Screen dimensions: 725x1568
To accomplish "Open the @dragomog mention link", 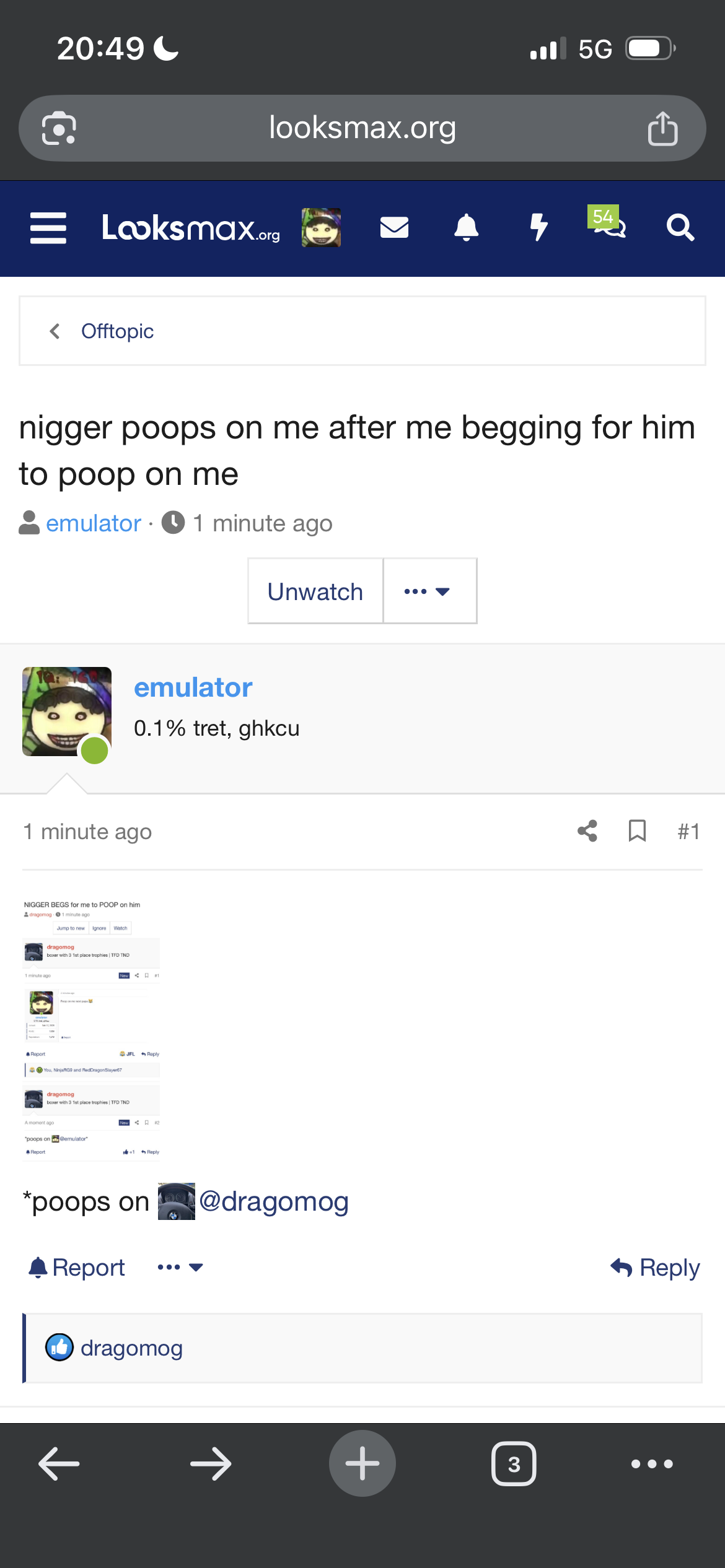I will [x=274, y=1201].
